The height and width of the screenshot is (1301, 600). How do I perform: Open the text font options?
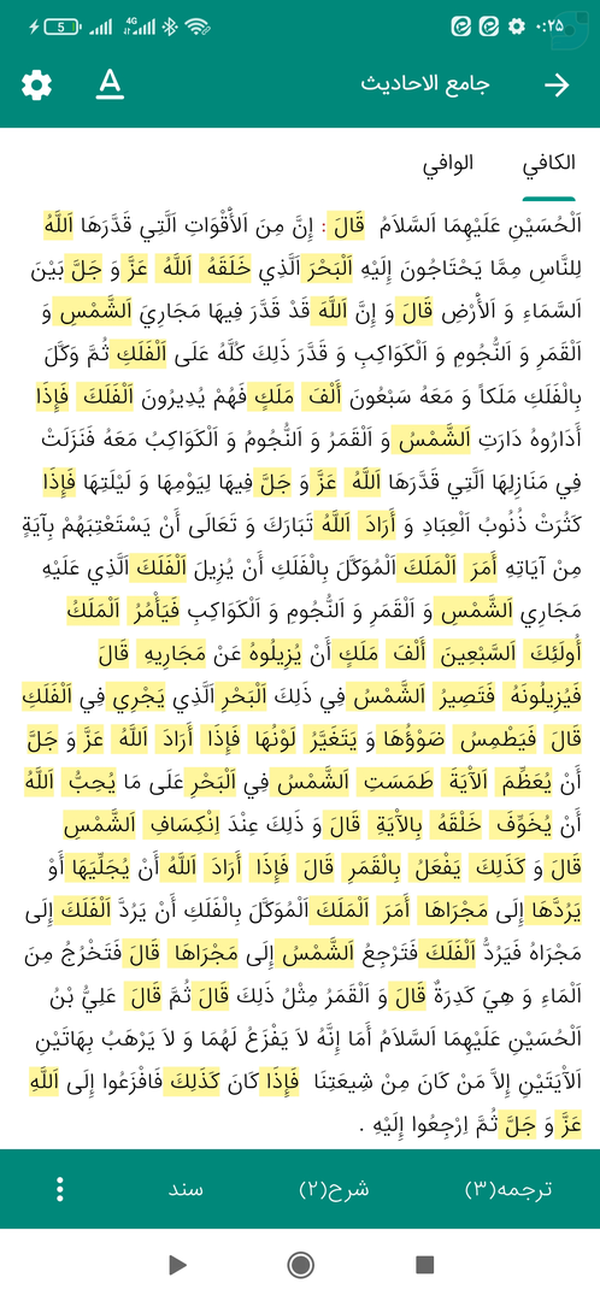(x=110, y=86)
